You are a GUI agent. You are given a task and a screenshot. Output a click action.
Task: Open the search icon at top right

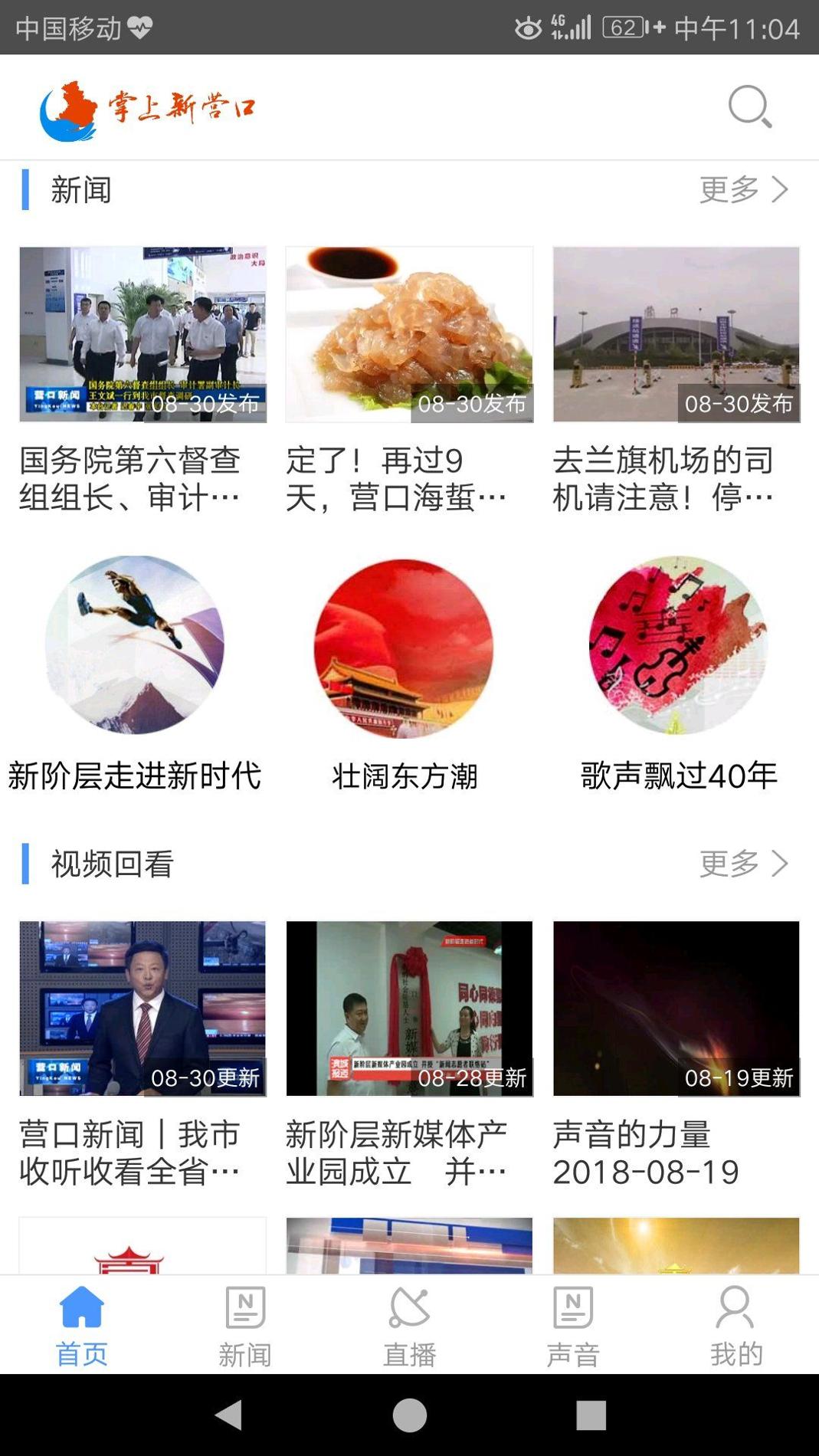749,107
